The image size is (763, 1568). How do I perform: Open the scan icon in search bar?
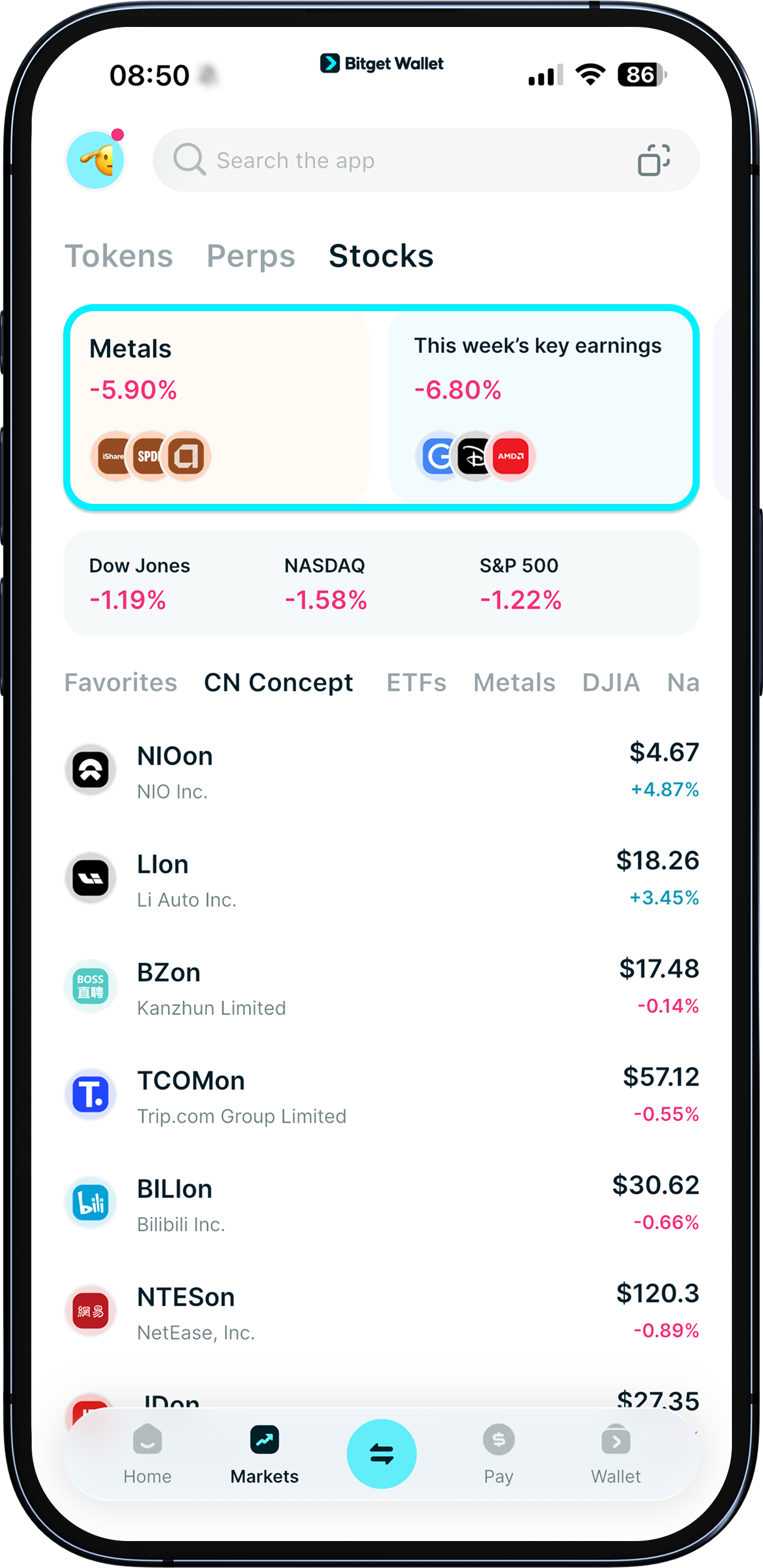653,161
